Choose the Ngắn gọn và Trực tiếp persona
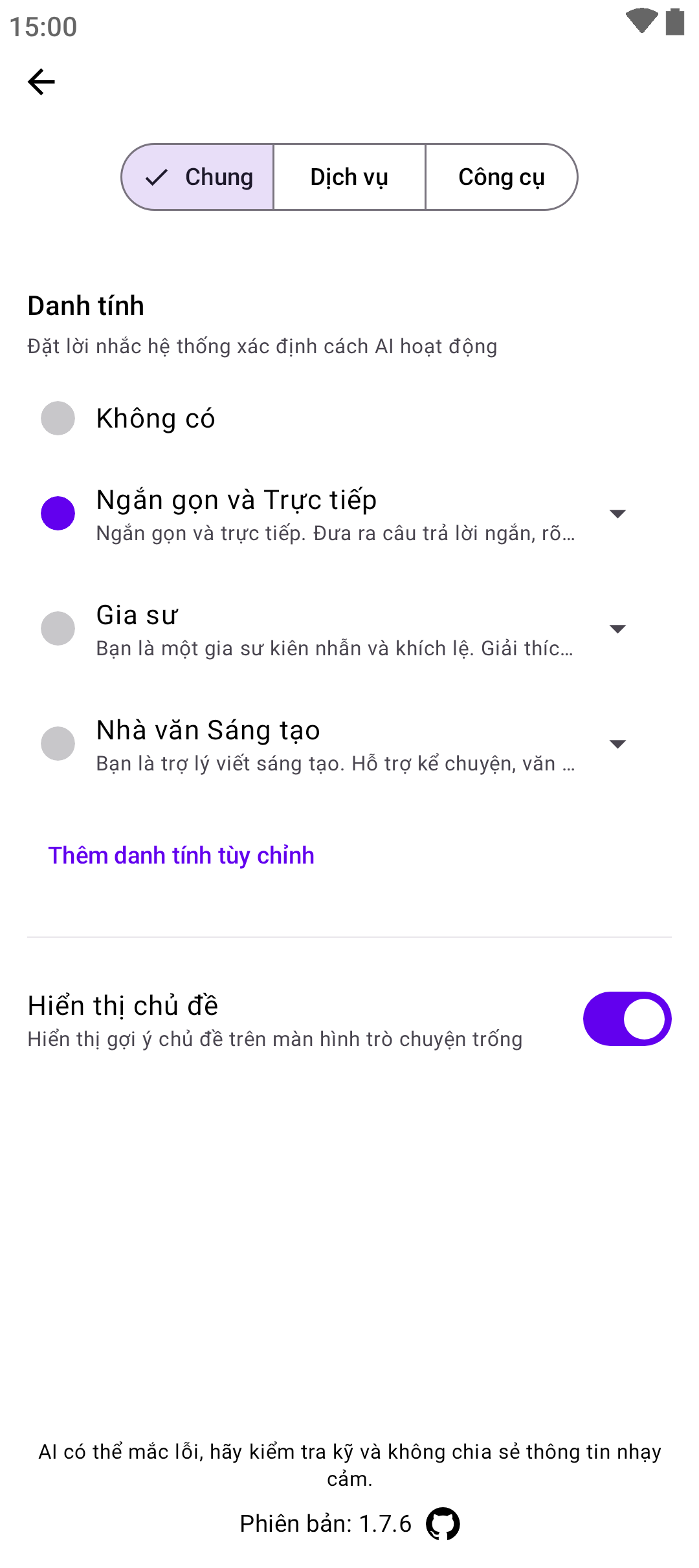Screen dimensions: 699x1568 [x=58, y=514]
